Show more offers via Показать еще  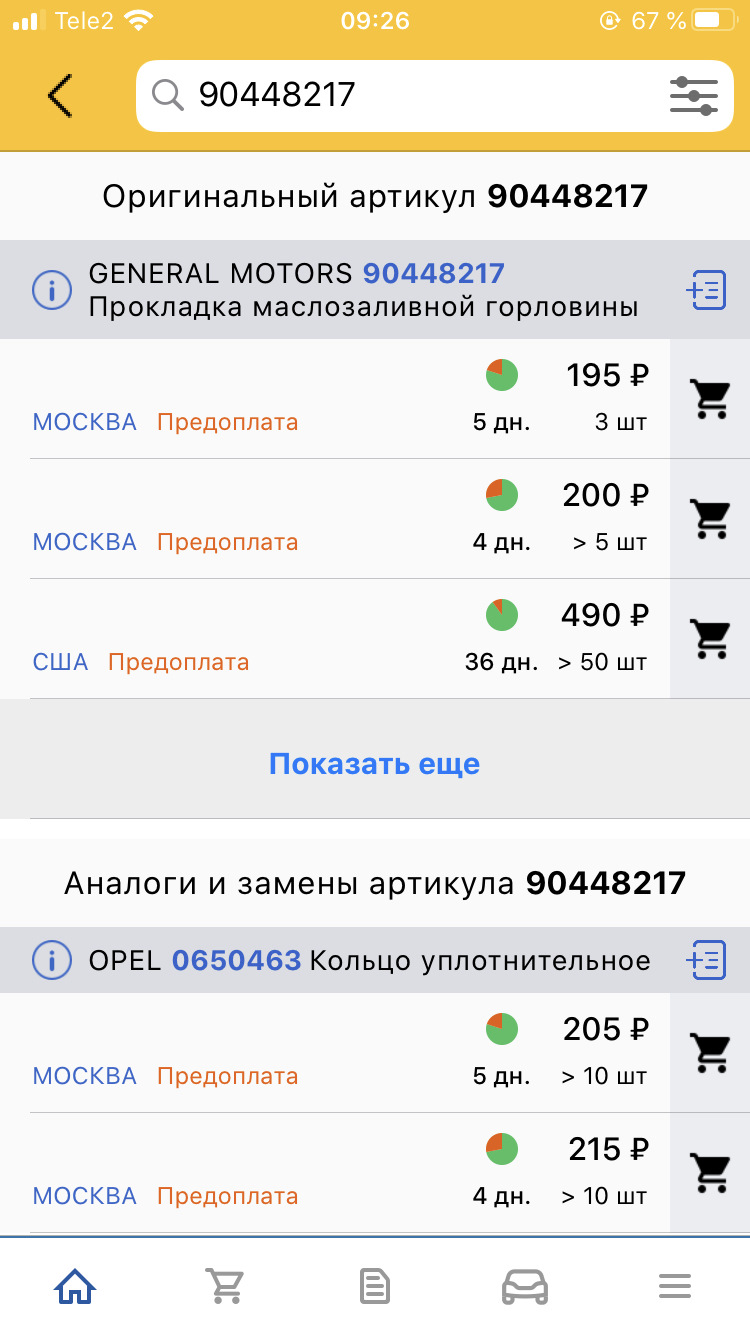click(x=374, y=763)
